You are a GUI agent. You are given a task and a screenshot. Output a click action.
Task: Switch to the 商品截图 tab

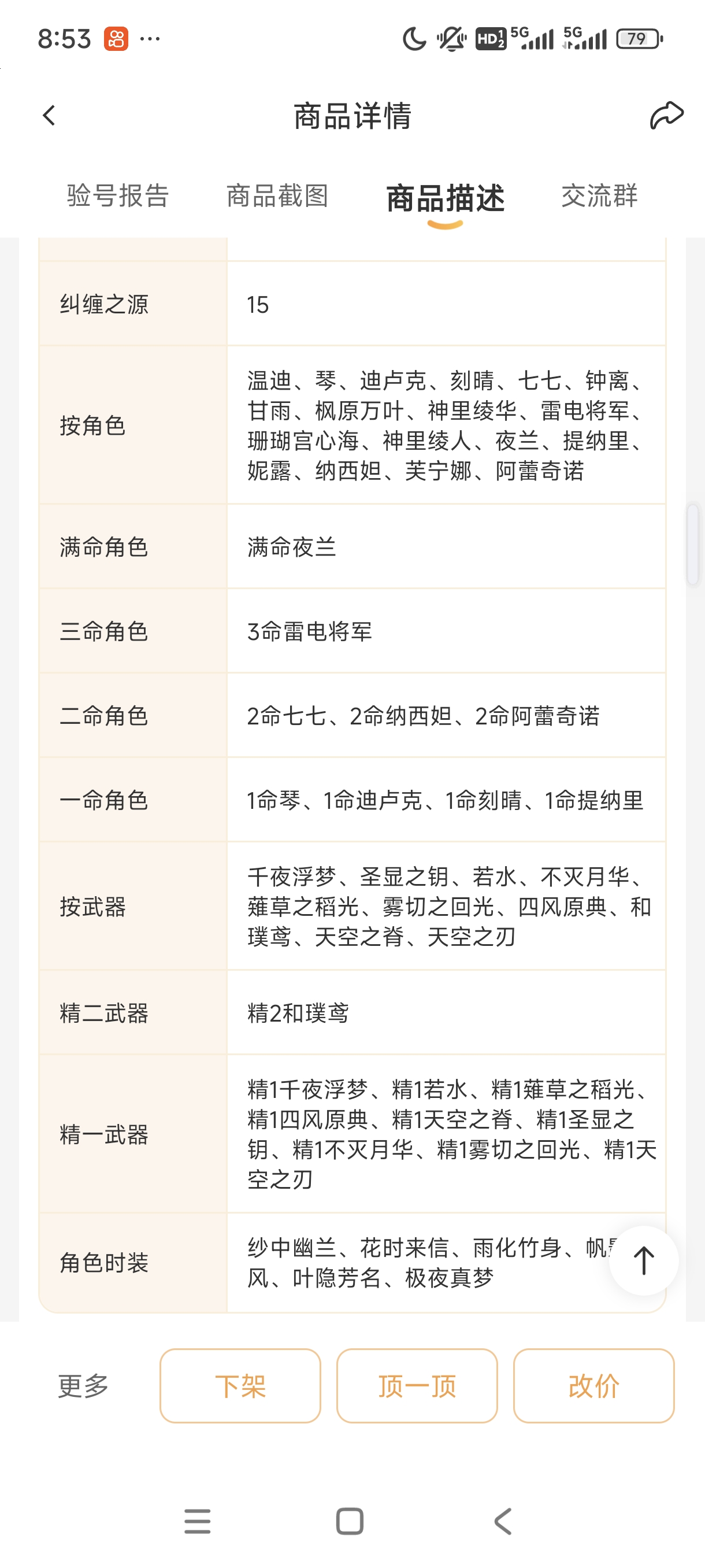(277, 196)
